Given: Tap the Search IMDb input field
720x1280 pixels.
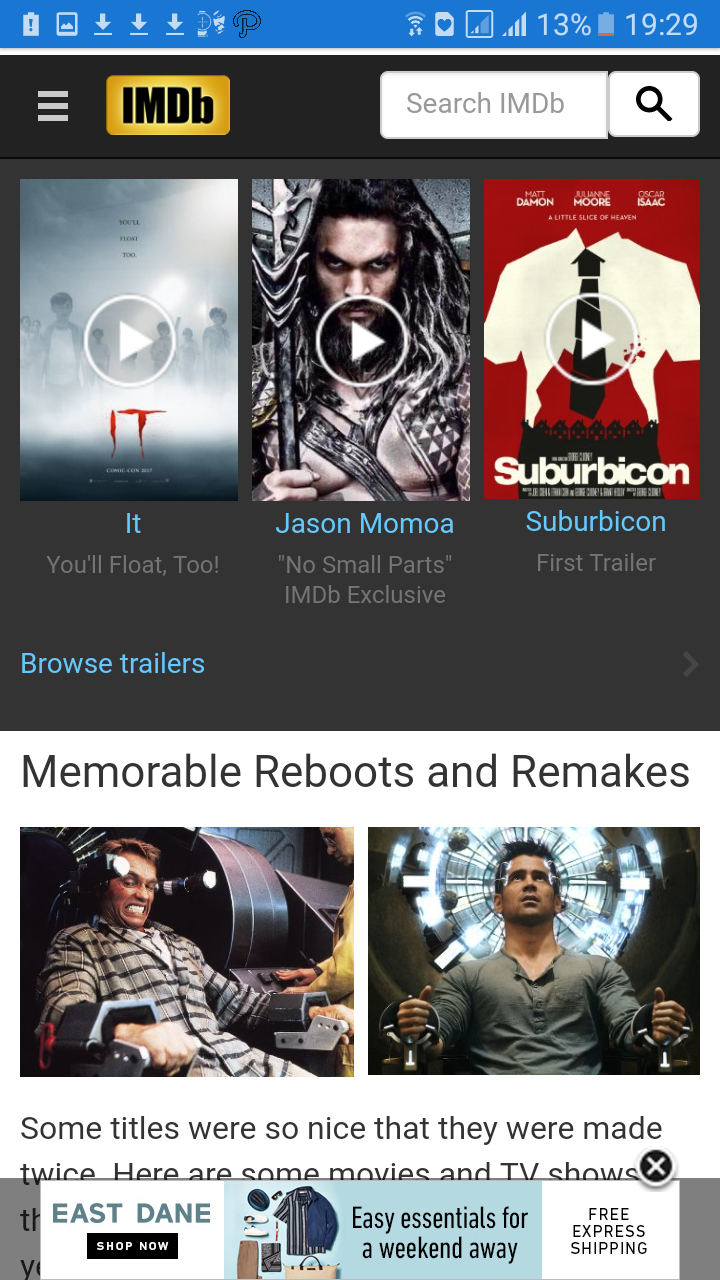Looking at the screenshot, I should click(x=492, y=103).
